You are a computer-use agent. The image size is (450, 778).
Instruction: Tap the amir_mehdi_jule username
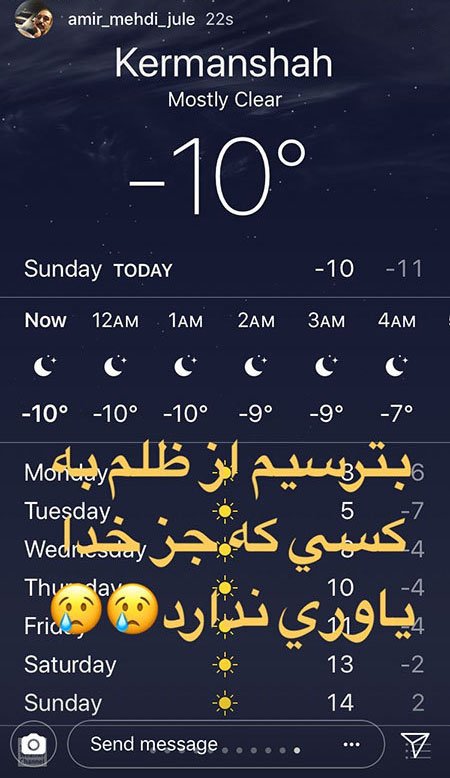point(131,19)
